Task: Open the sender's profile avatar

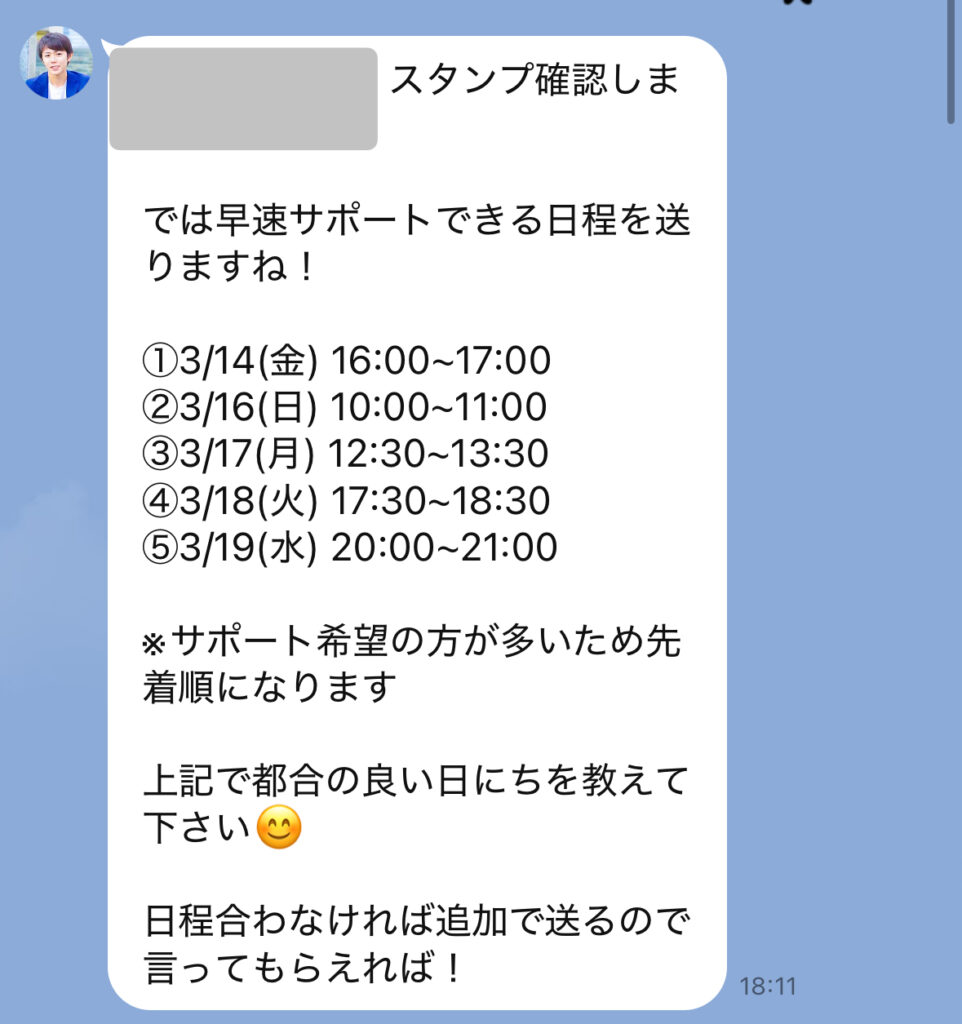Action: click(x=57, y=64)
